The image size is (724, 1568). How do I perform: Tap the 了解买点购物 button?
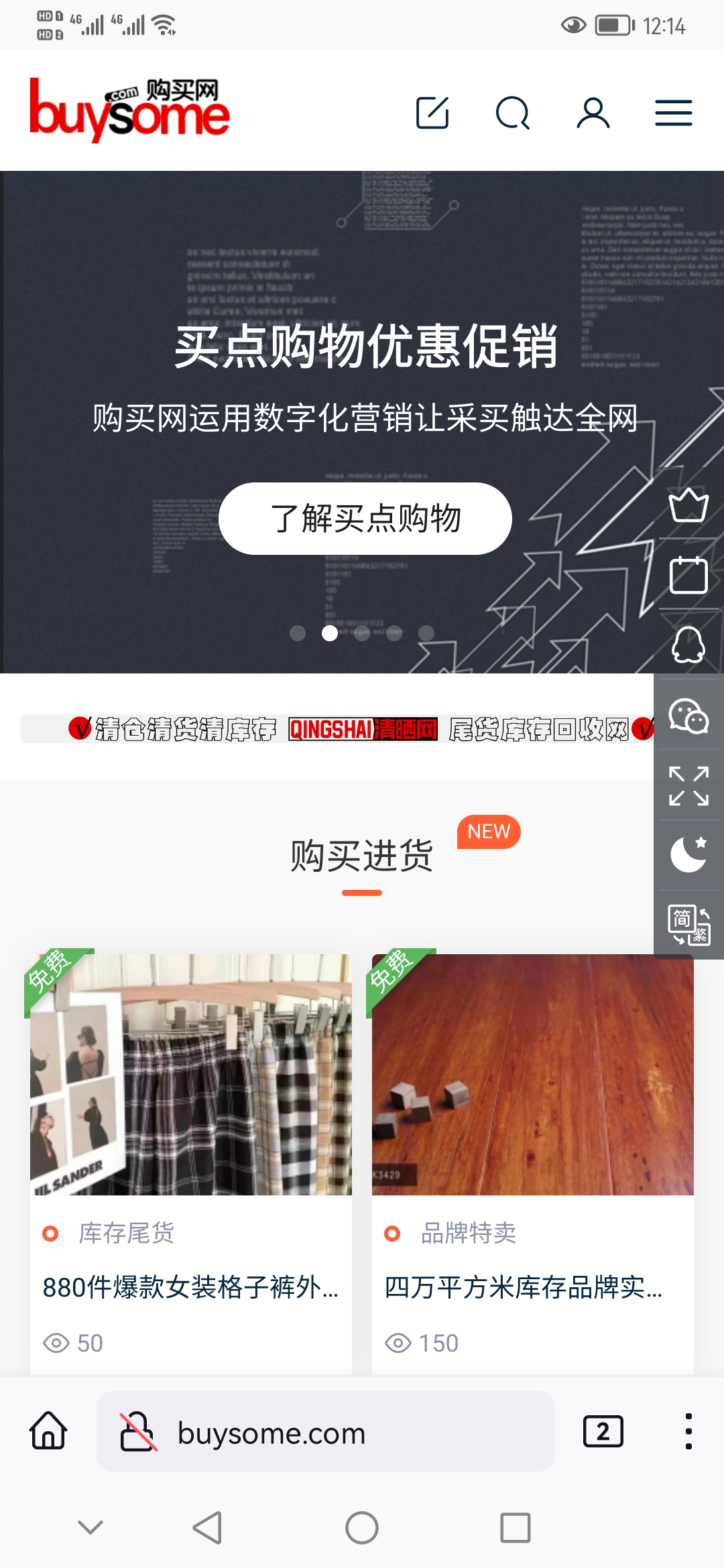[365, 519]
